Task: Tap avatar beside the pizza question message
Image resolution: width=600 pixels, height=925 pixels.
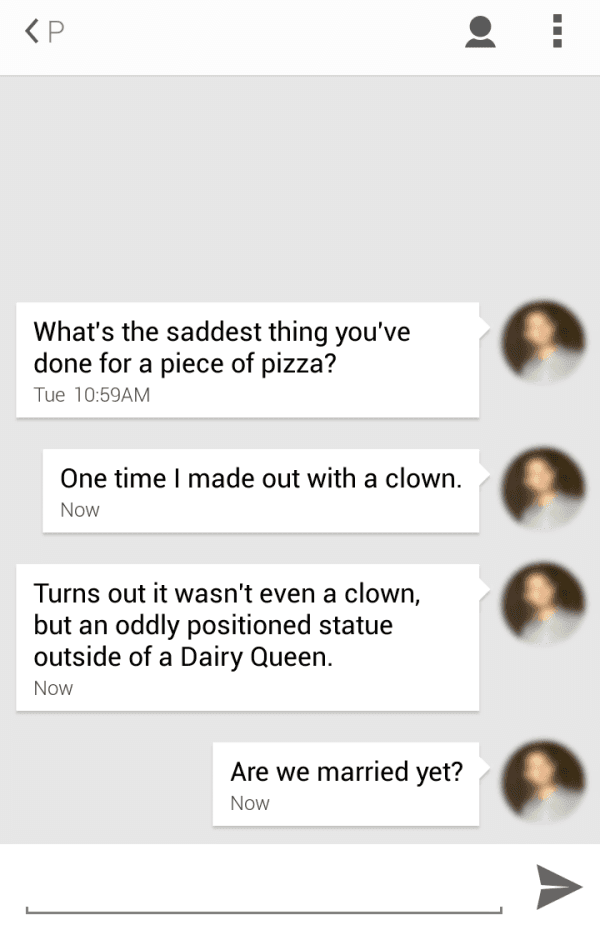Action: click(543, 342)
